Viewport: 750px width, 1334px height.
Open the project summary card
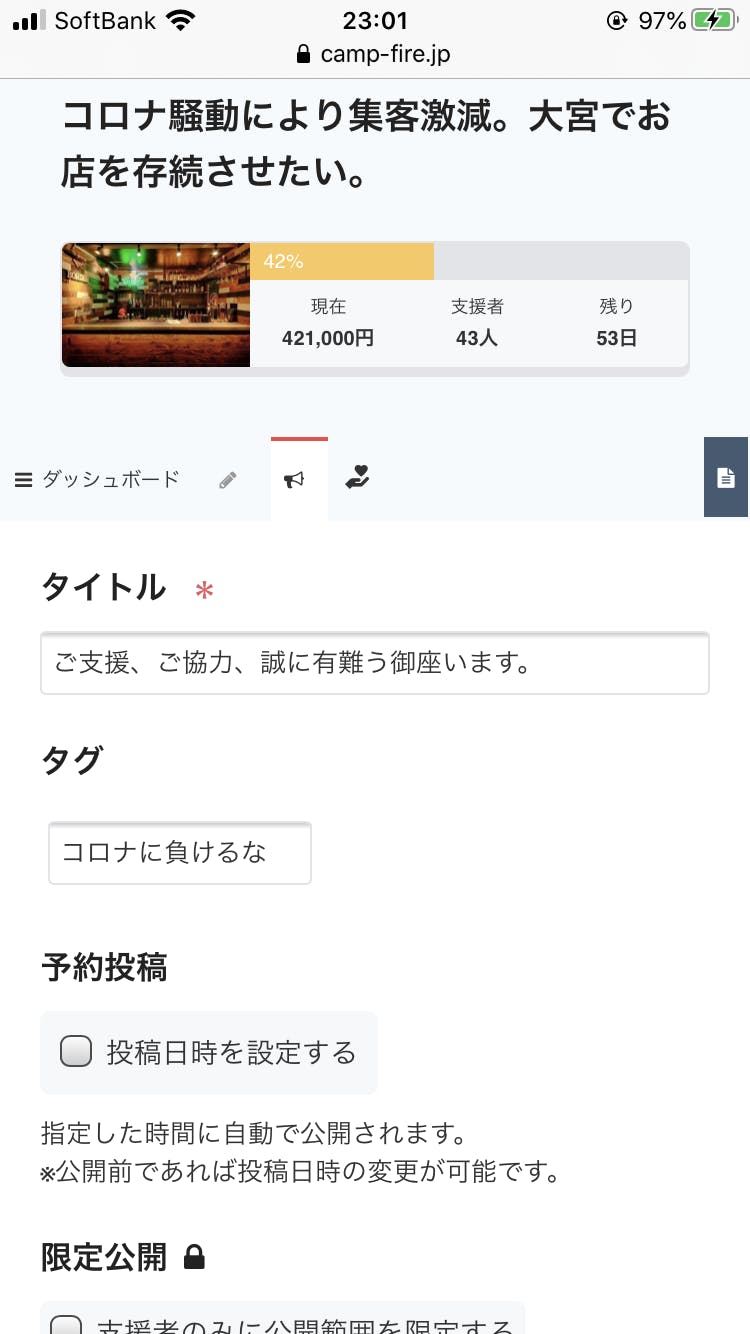point(375,306)
